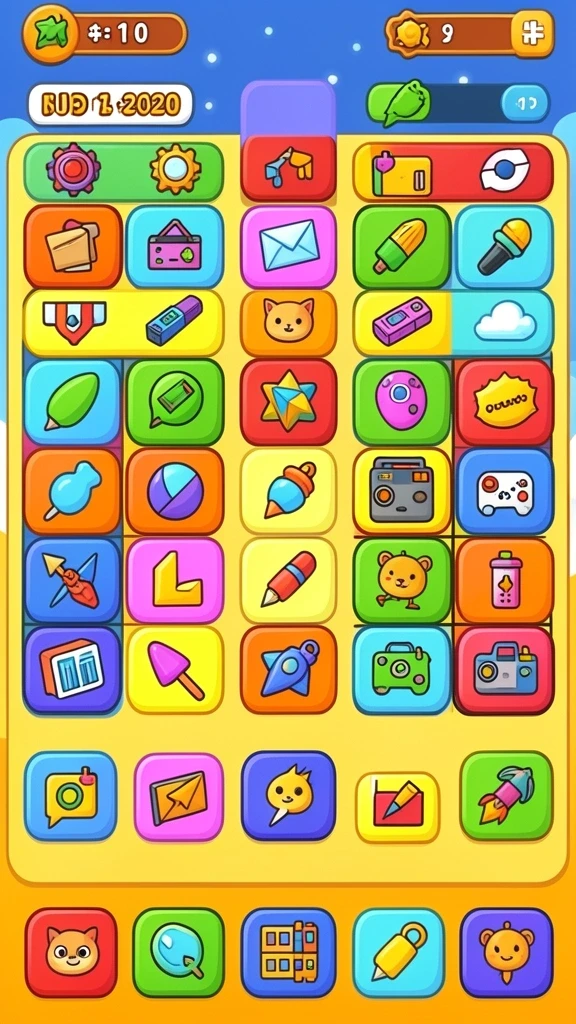The height and width of the screenshot is (1024, 576).
Task: Choose the yellow tile with the pink popsicle
Action: (x=175, y=670)
